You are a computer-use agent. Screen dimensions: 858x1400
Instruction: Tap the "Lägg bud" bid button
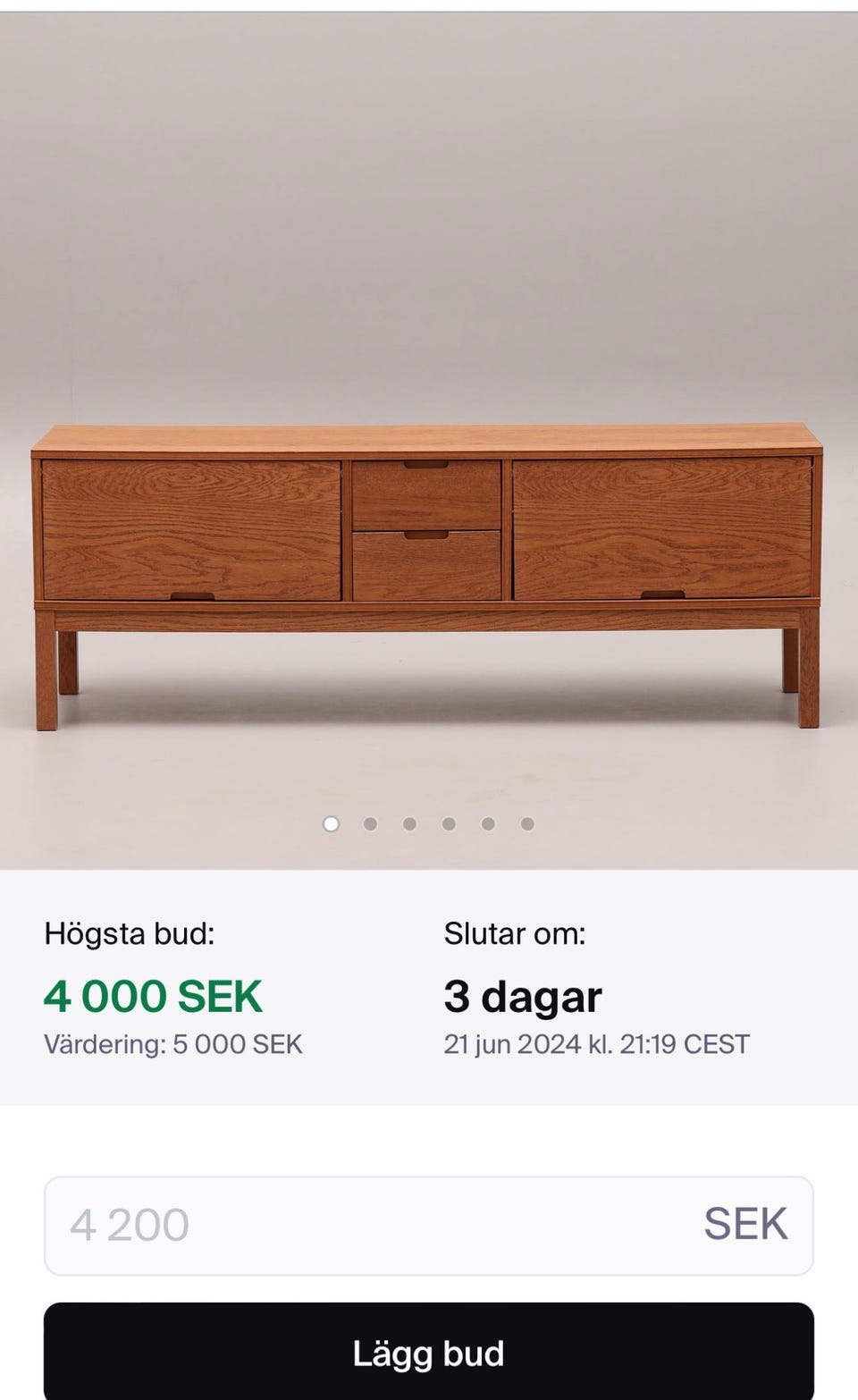(429, 1353)
